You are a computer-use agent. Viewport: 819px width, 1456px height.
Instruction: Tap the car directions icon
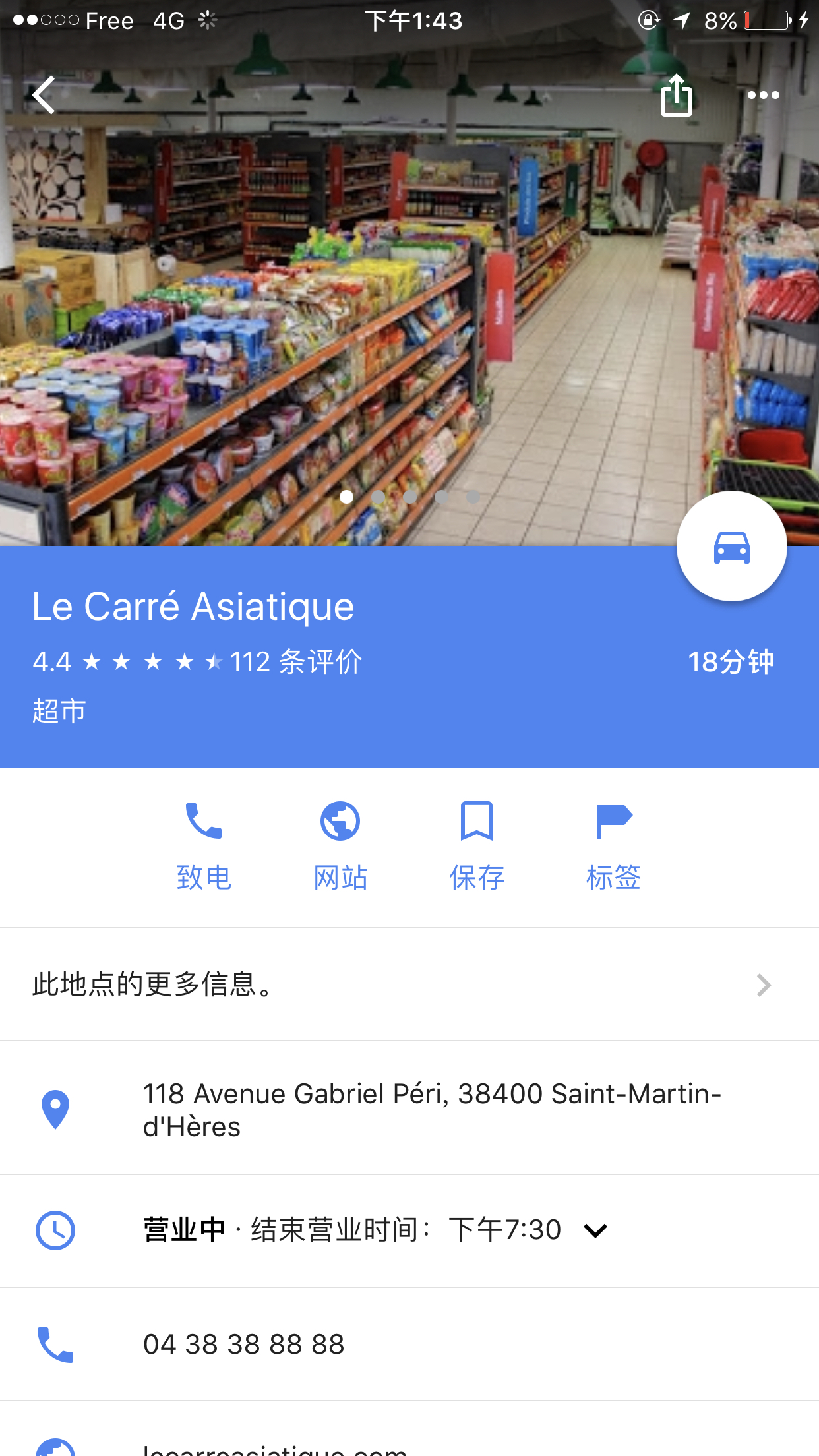pyautogui.click(x=731, y=545)
